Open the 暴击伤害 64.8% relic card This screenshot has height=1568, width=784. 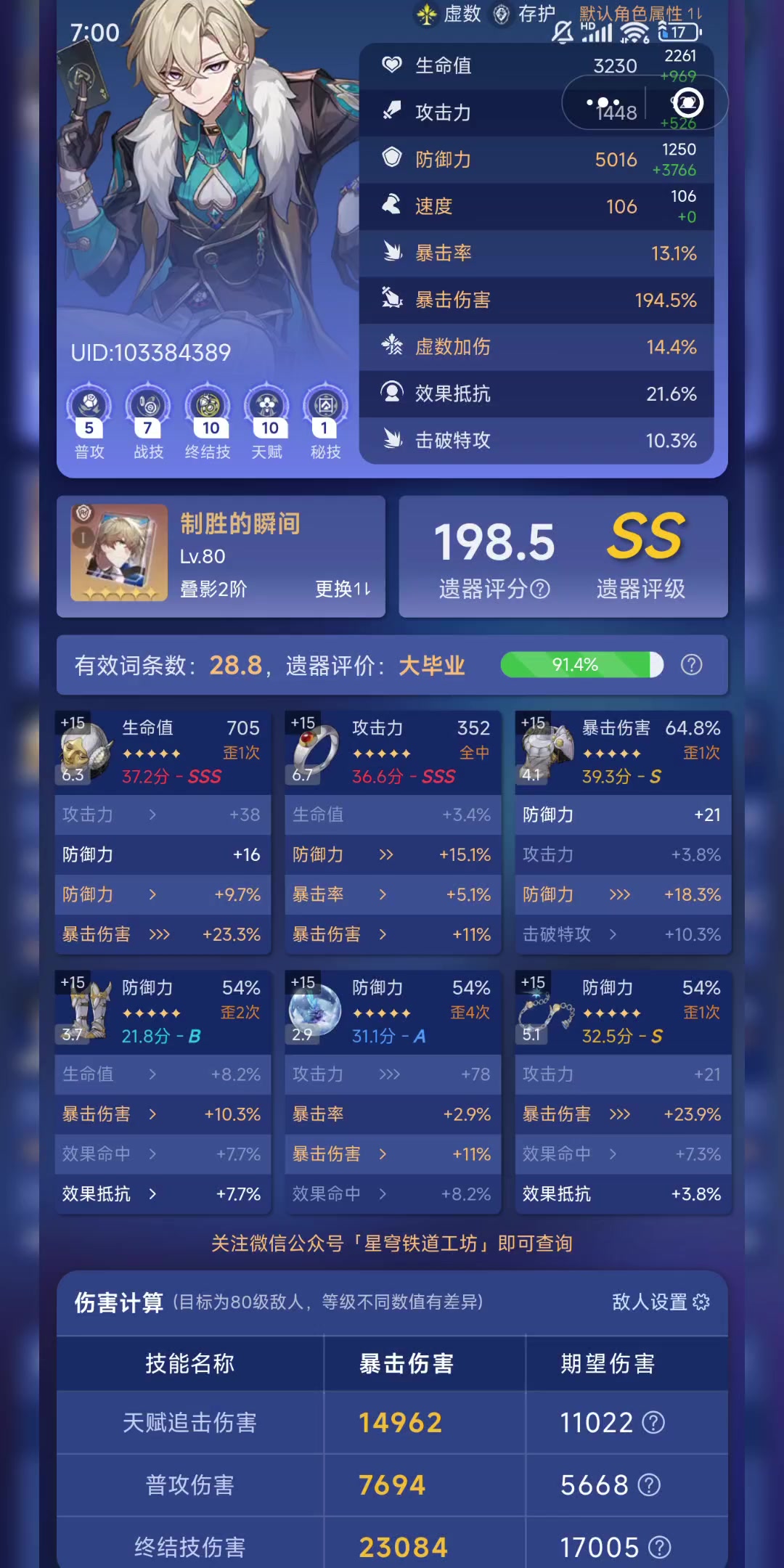[x=623, y=751]
